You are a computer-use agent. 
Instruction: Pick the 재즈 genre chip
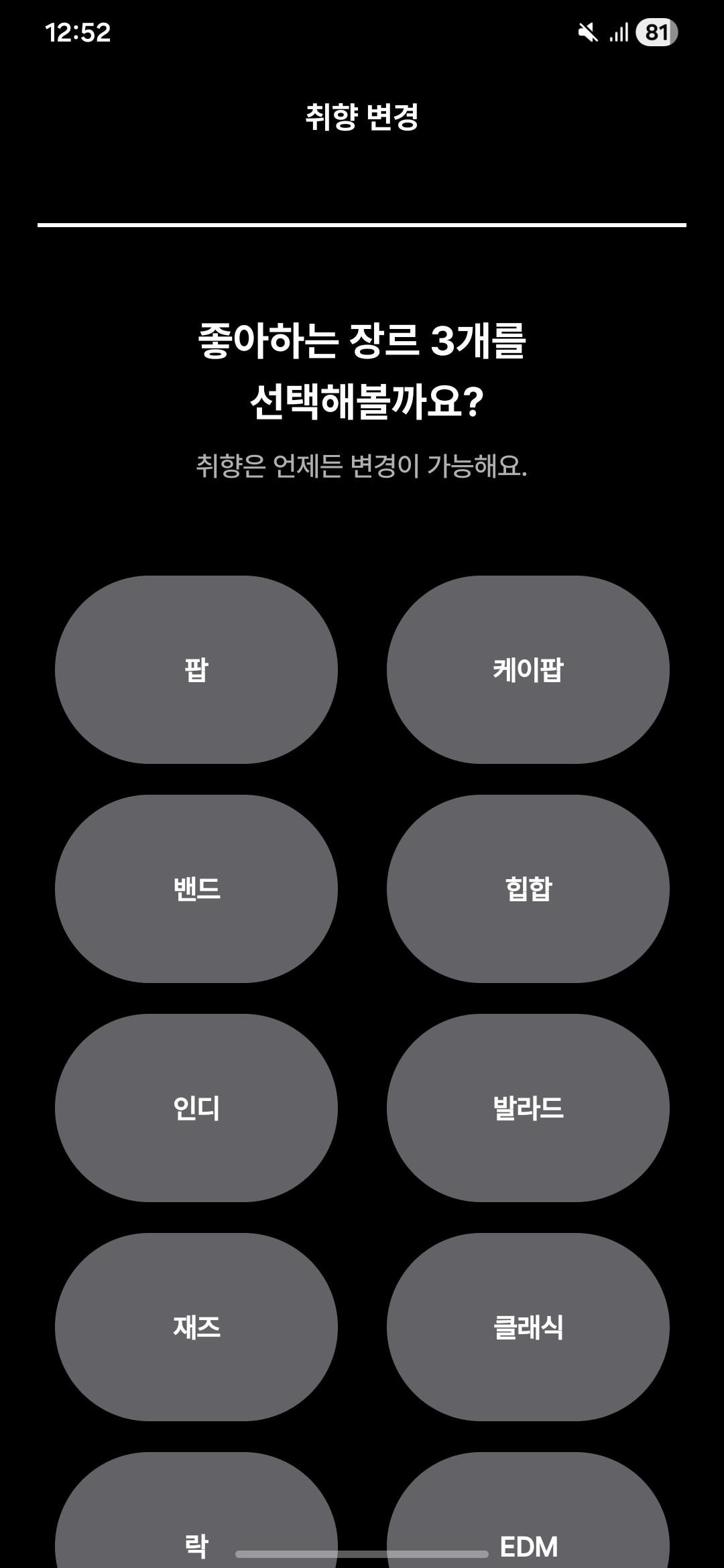point(196,1327)
